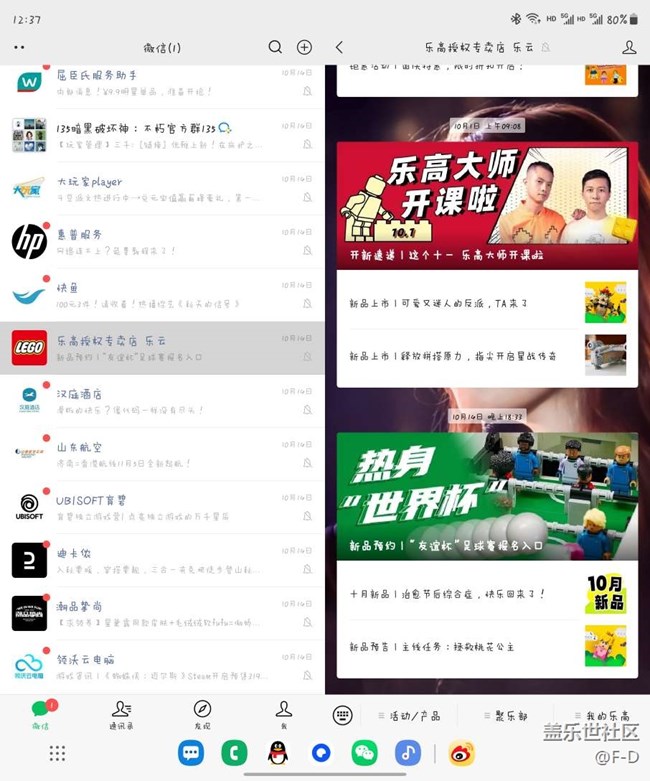Viewport: 650px width, 781px height.
Task: Open the WeChat search icon
Action: [x=275, y=47]
